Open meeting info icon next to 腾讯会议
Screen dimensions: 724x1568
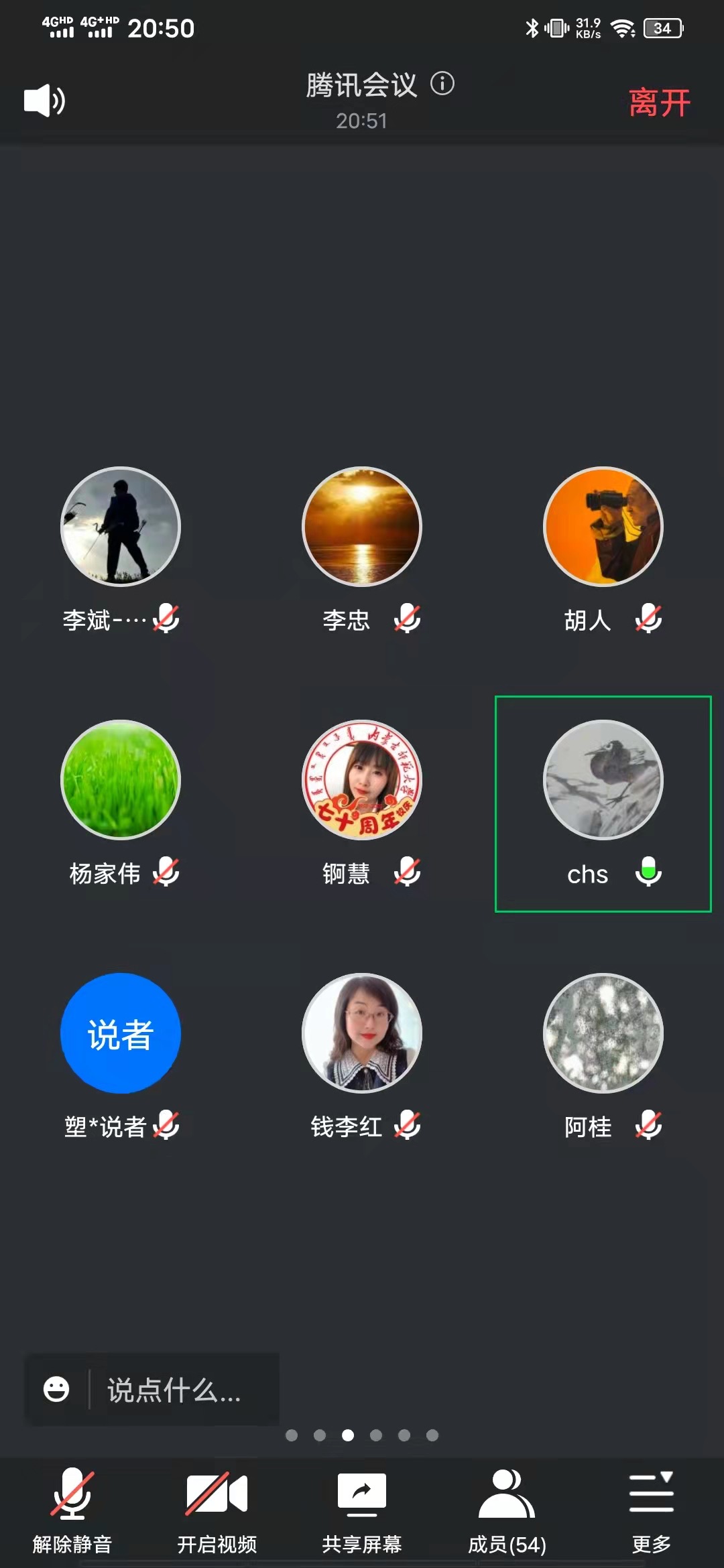[442, 84]
